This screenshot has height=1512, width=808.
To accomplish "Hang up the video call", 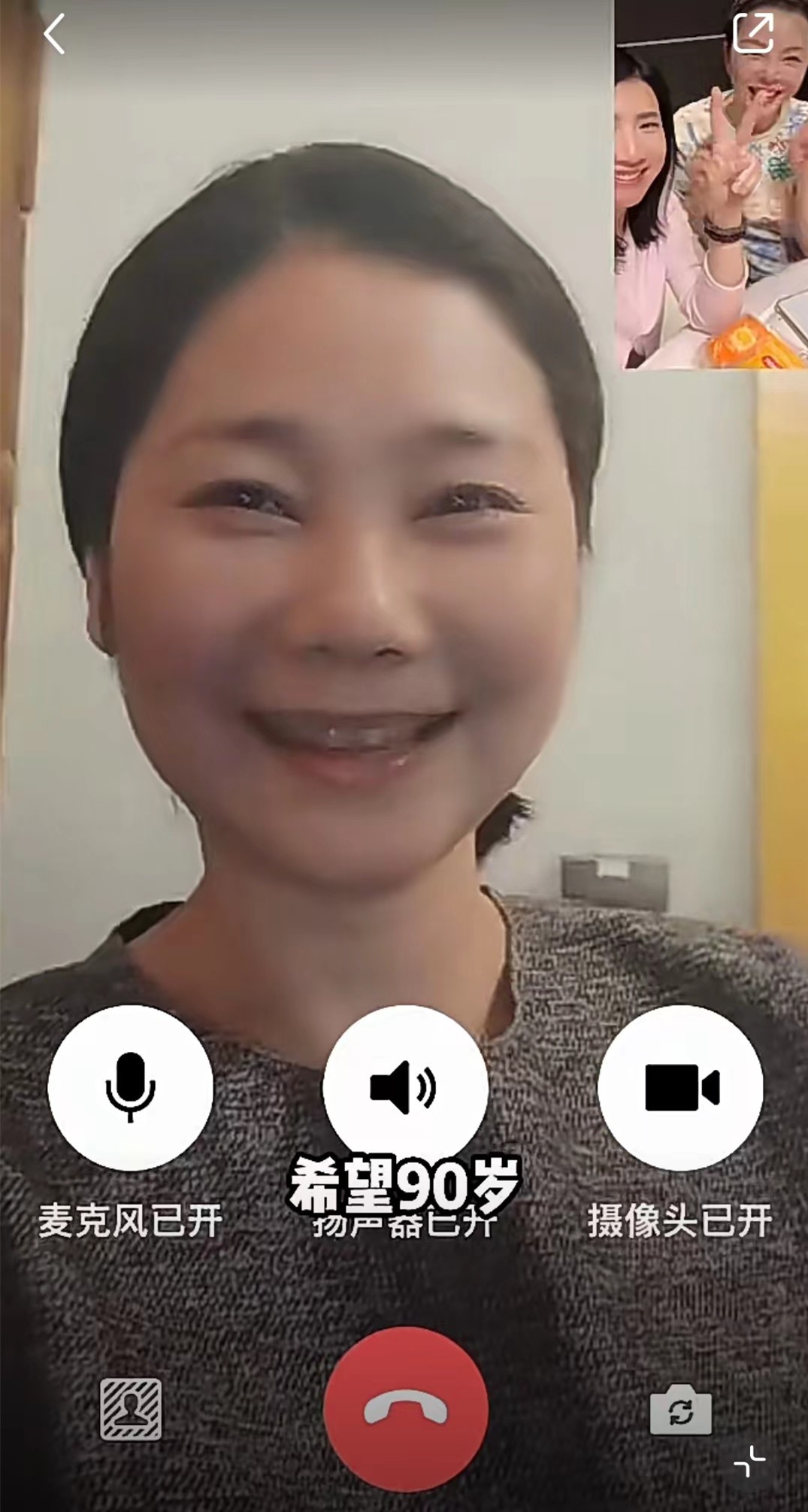I will coord(405,1409).
